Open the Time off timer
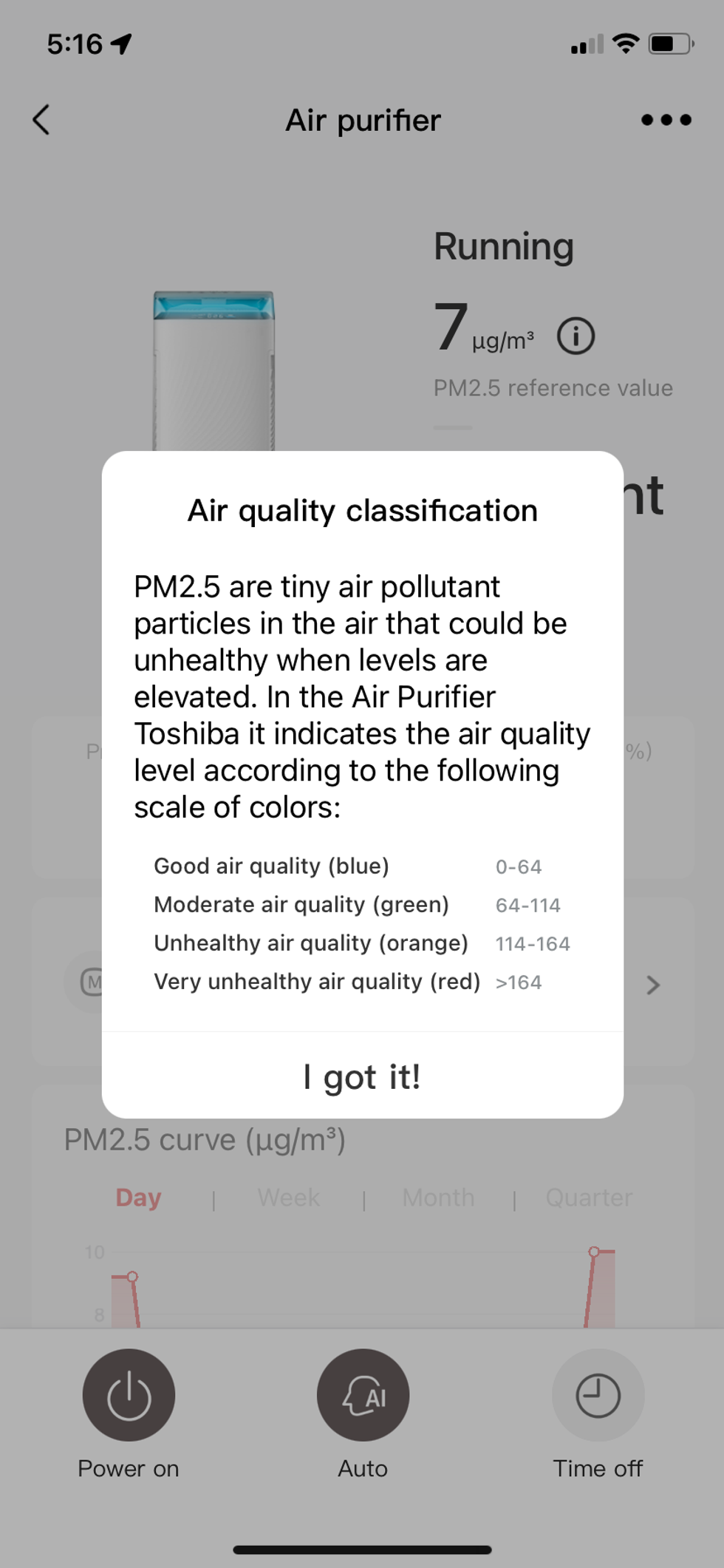 click(598, 1395)
